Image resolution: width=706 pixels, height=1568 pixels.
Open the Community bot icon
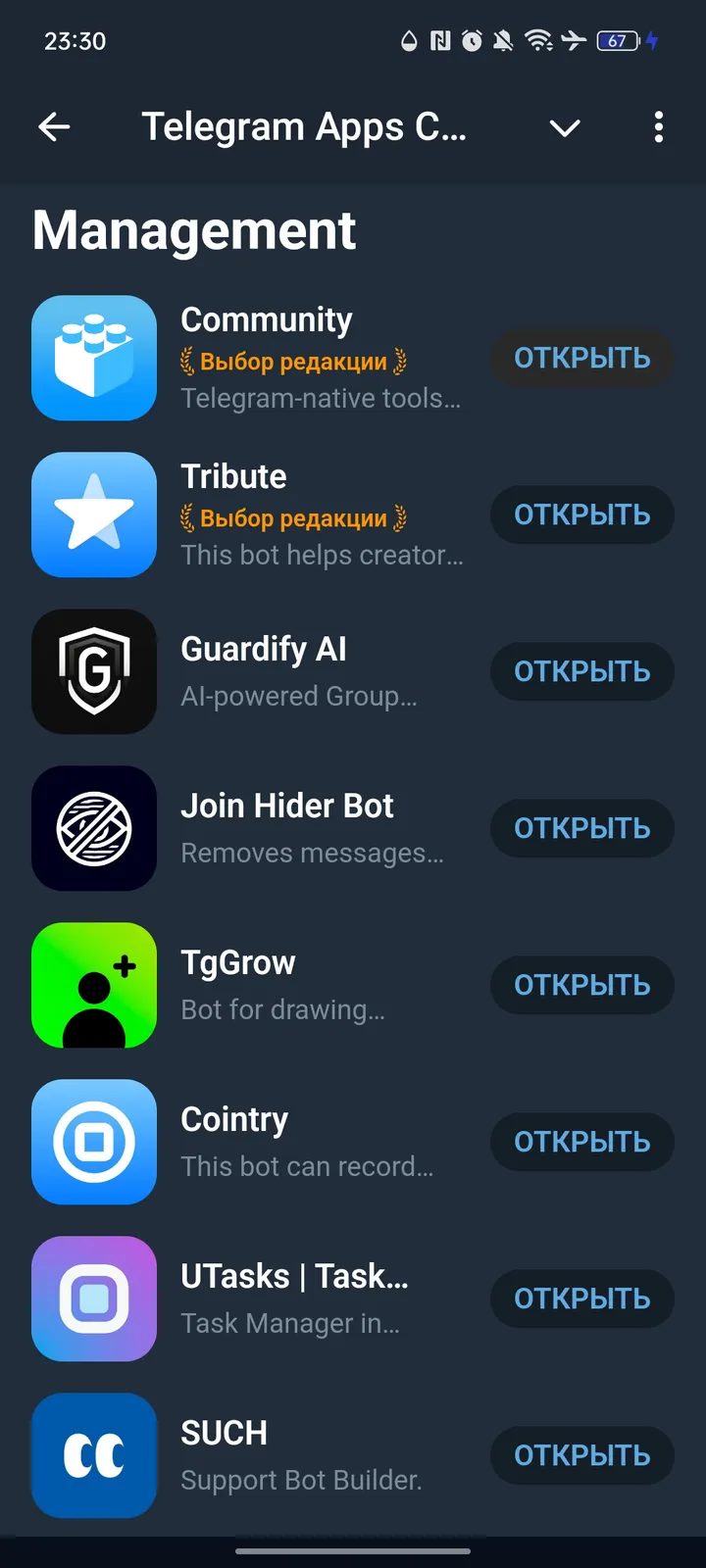pyautogui.click(x=94, y=358)
